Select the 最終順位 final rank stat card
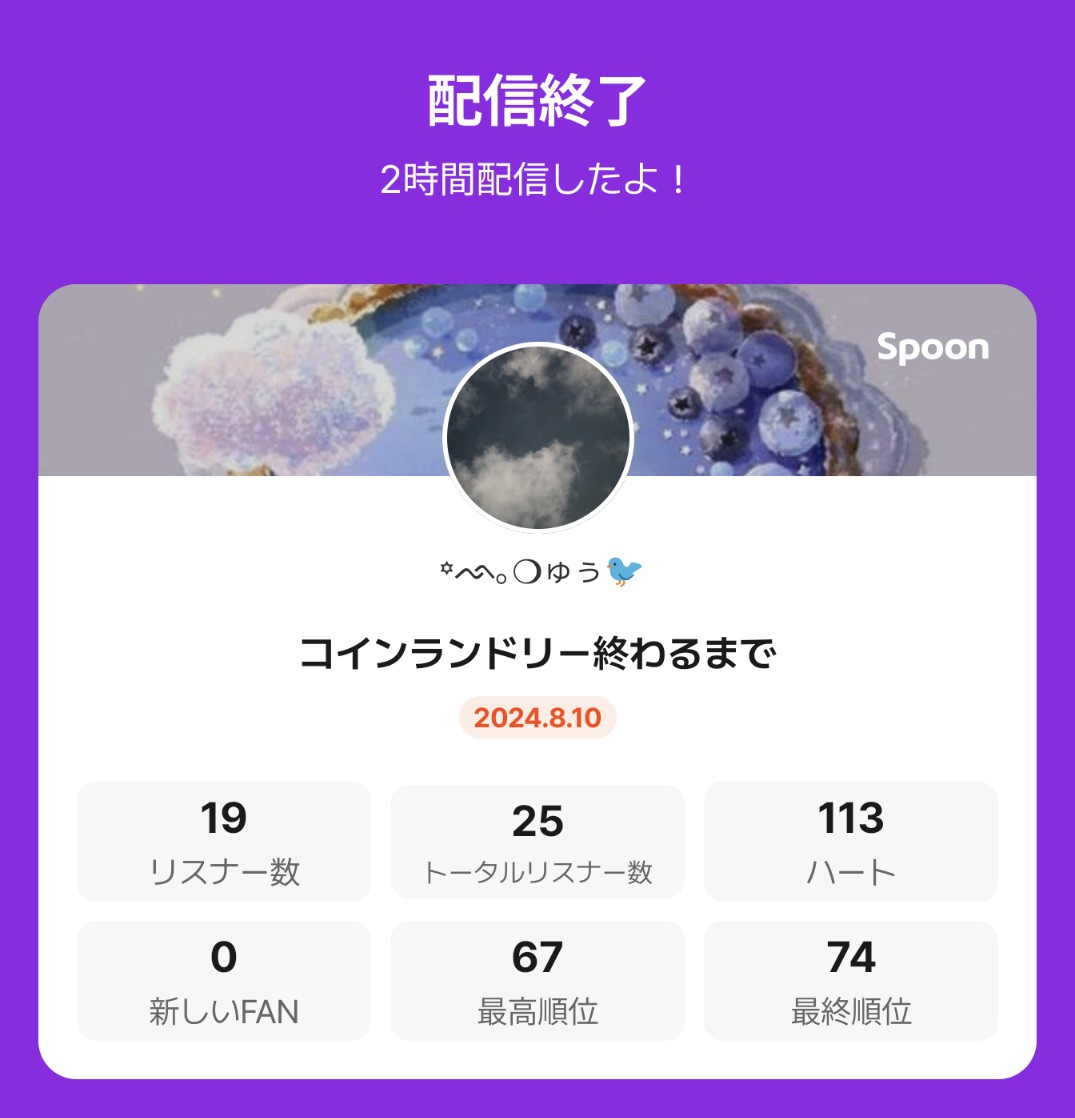The width and height of the screenshot is (1075, 1118). 851,980
